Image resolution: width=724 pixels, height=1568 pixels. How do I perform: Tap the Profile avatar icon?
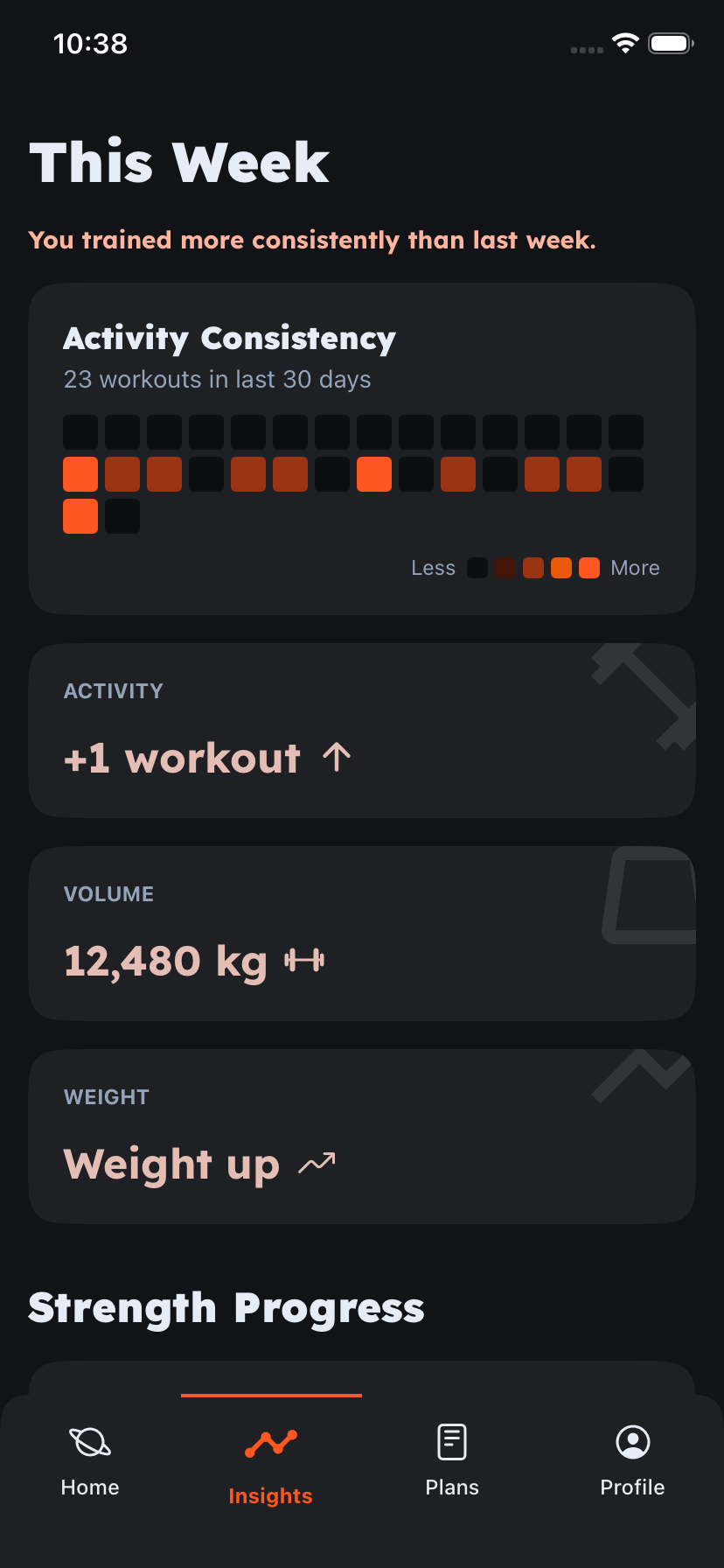coord(632,1441)
